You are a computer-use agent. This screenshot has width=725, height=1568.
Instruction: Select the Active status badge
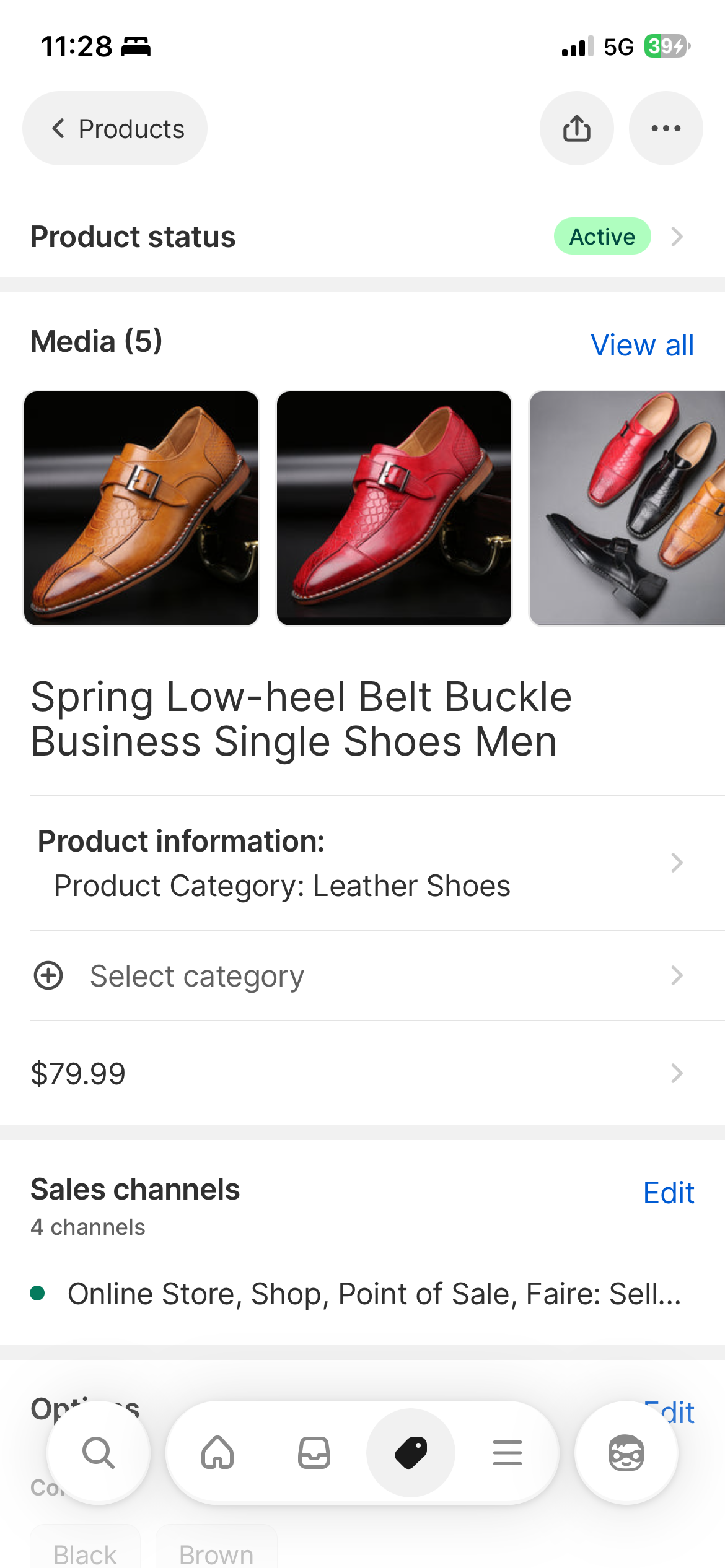[x=602, y=236]
